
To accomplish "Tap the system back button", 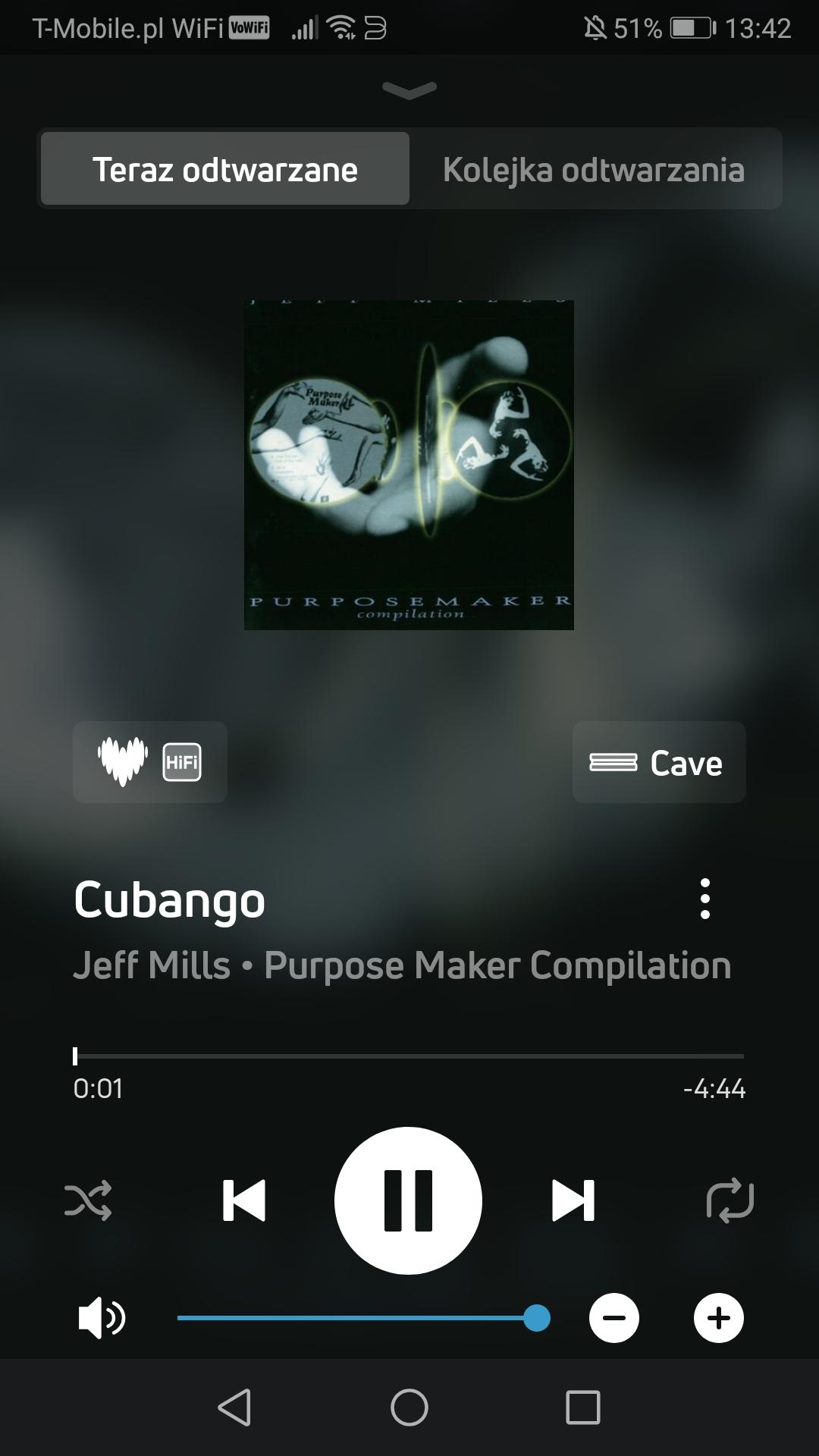I will click(234, 1407).
